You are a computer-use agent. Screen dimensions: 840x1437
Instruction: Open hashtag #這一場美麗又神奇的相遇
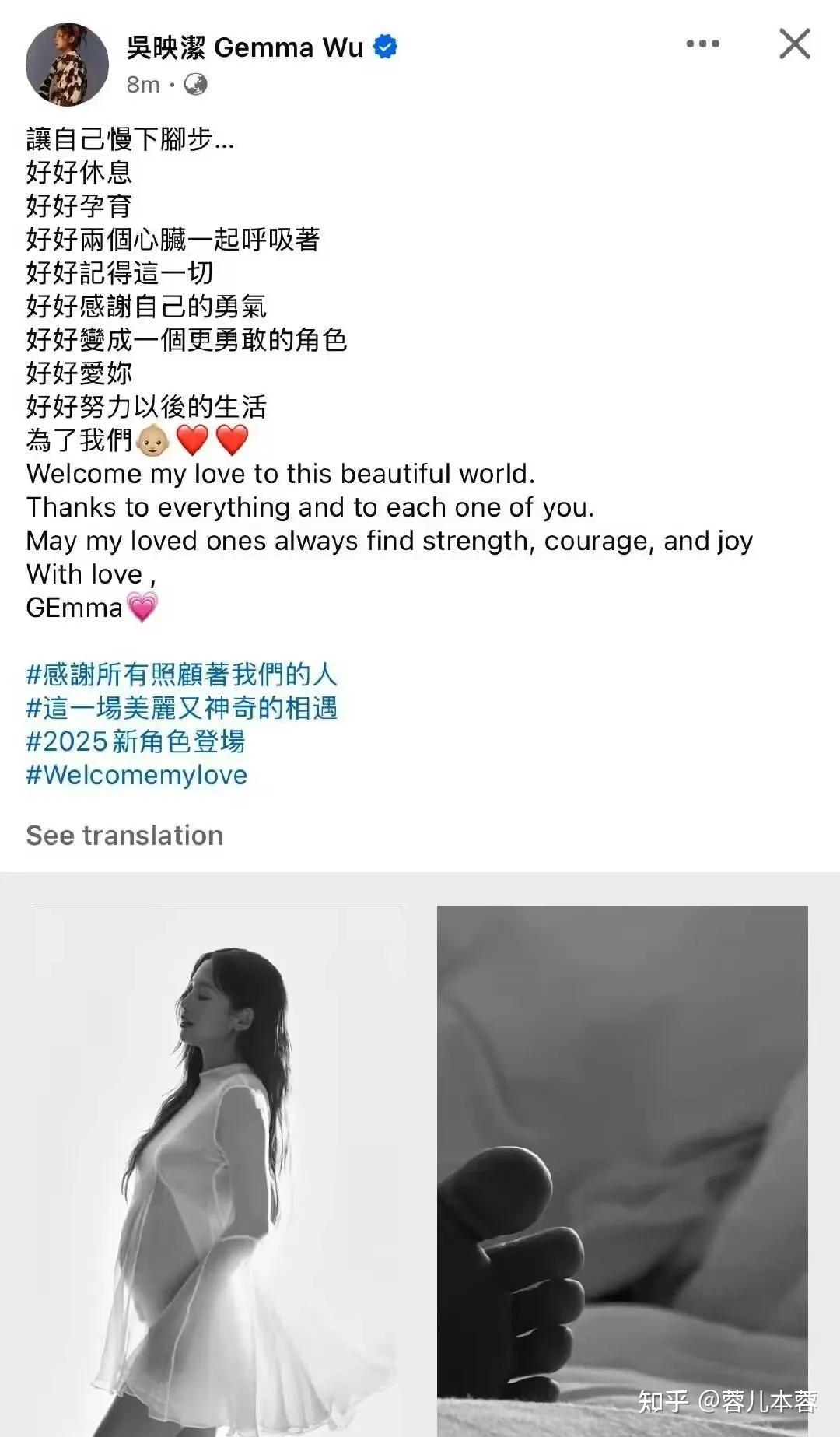pyautogui.click(x=181, y=707)
